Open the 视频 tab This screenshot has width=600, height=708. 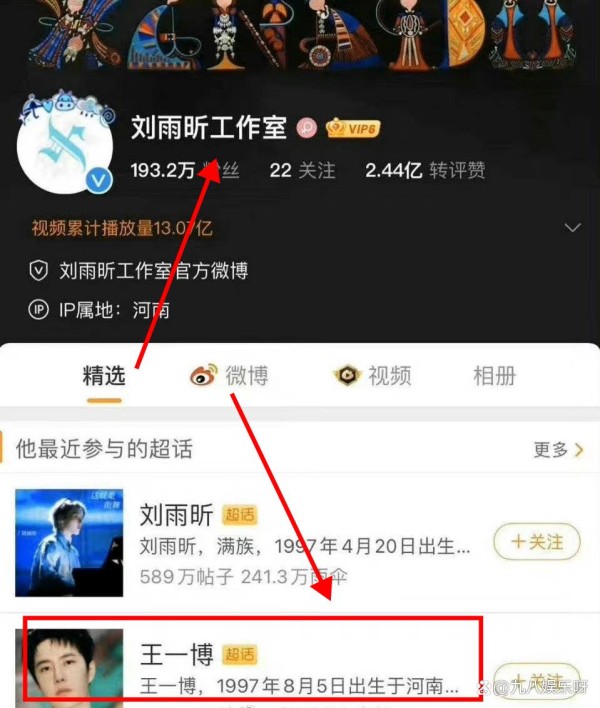pyautogui.click(x=372, y=376)
